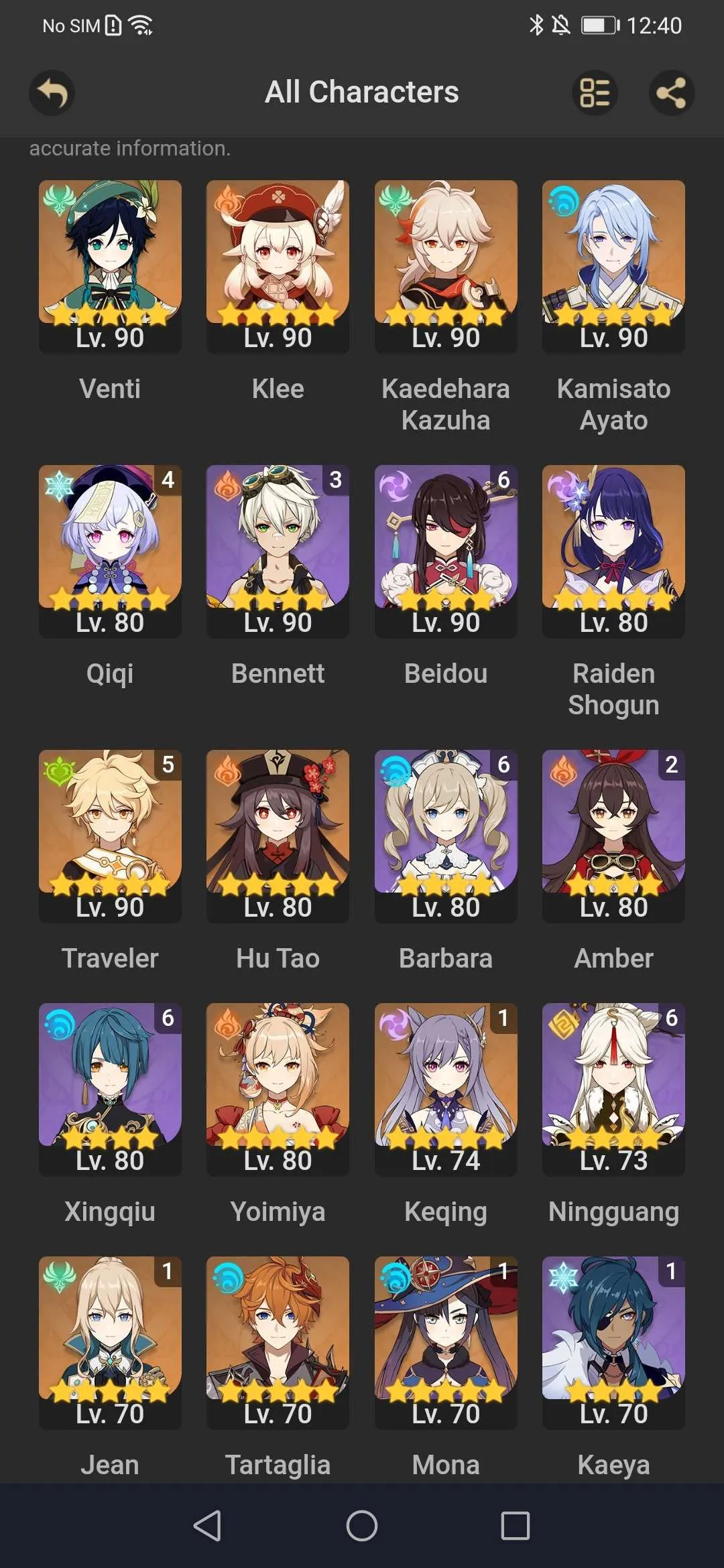Open Keqing's character card
Image resolution: width=724 pixels, height=1568 pixels.
tap(446, 1089)
